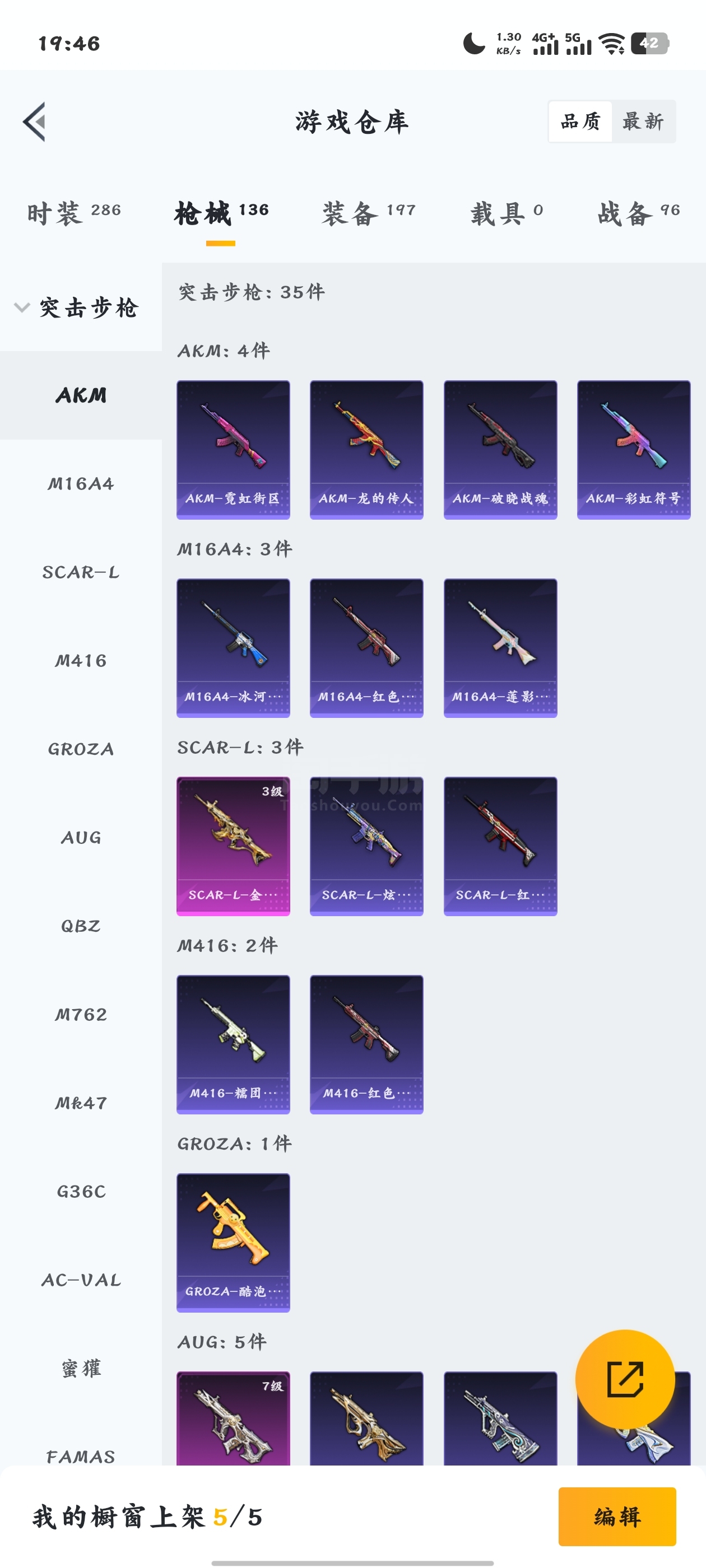Tap the 编辑 button for my showcase
The image size is (706, 1568).
(616, 1516)
